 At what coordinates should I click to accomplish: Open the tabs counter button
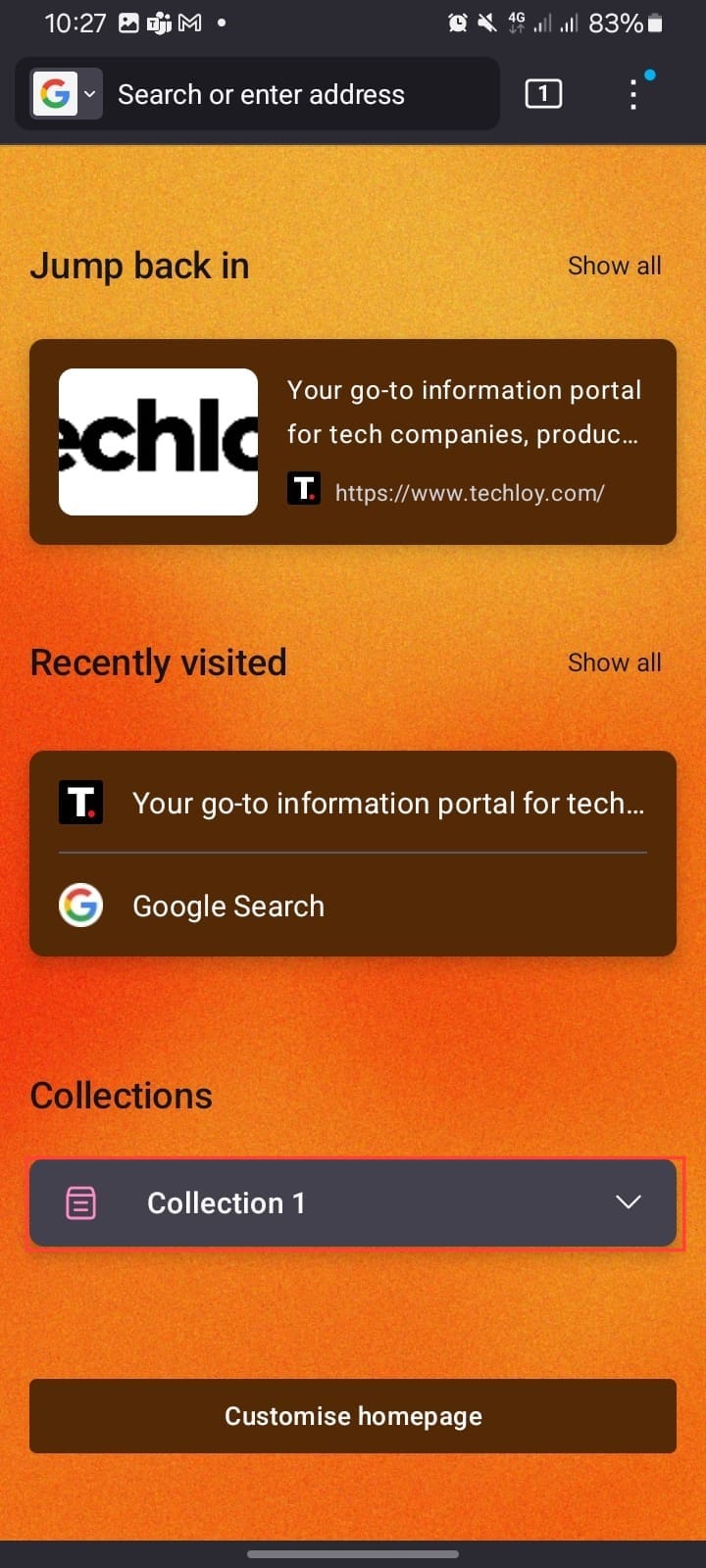point(543,94)
